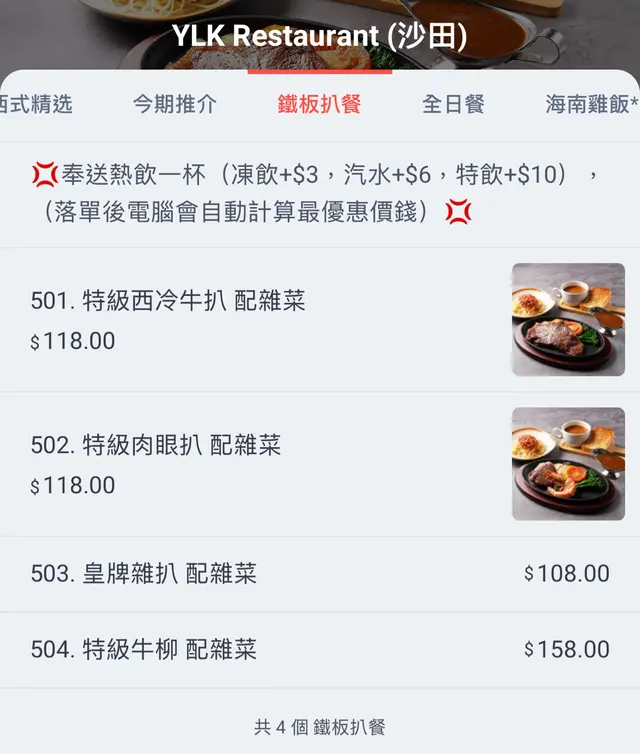640x754 pixels.
Task: Select the 鐵板扒餐 category tab
Action: [319, 104]
